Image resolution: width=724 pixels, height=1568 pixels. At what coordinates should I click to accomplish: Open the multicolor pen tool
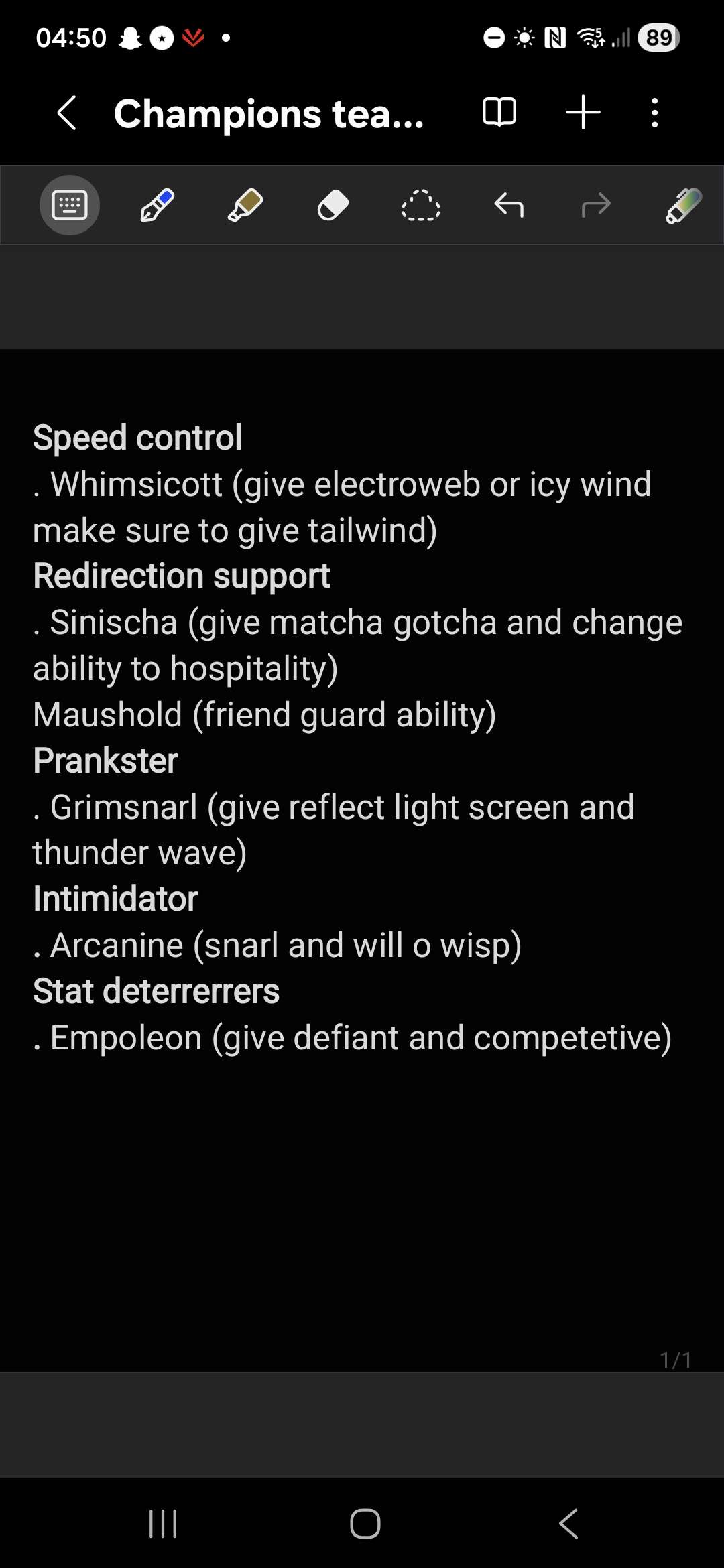pos(683,205)
